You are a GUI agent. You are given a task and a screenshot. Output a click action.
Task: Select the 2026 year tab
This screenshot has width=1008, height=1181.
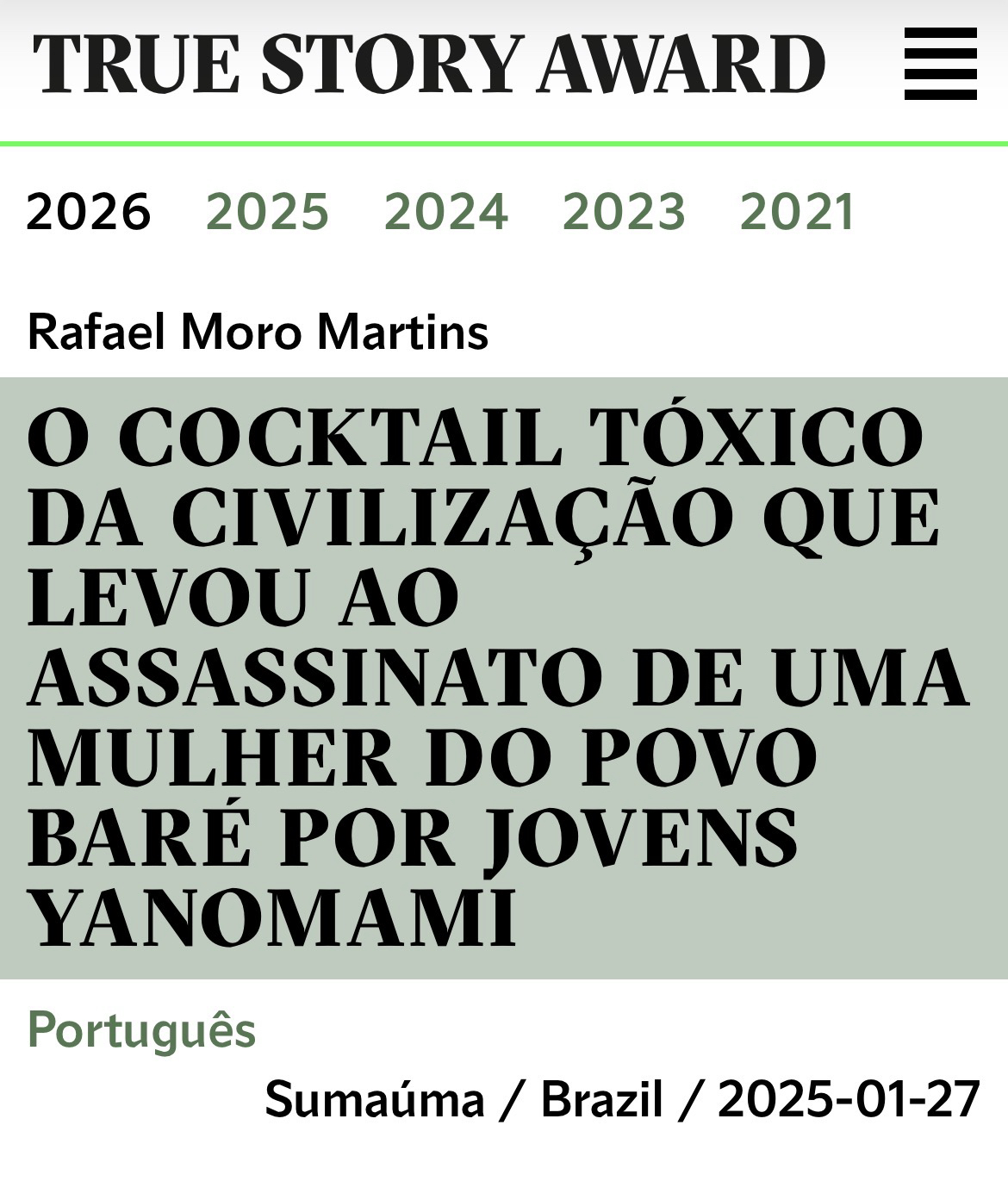click(89, 211)
